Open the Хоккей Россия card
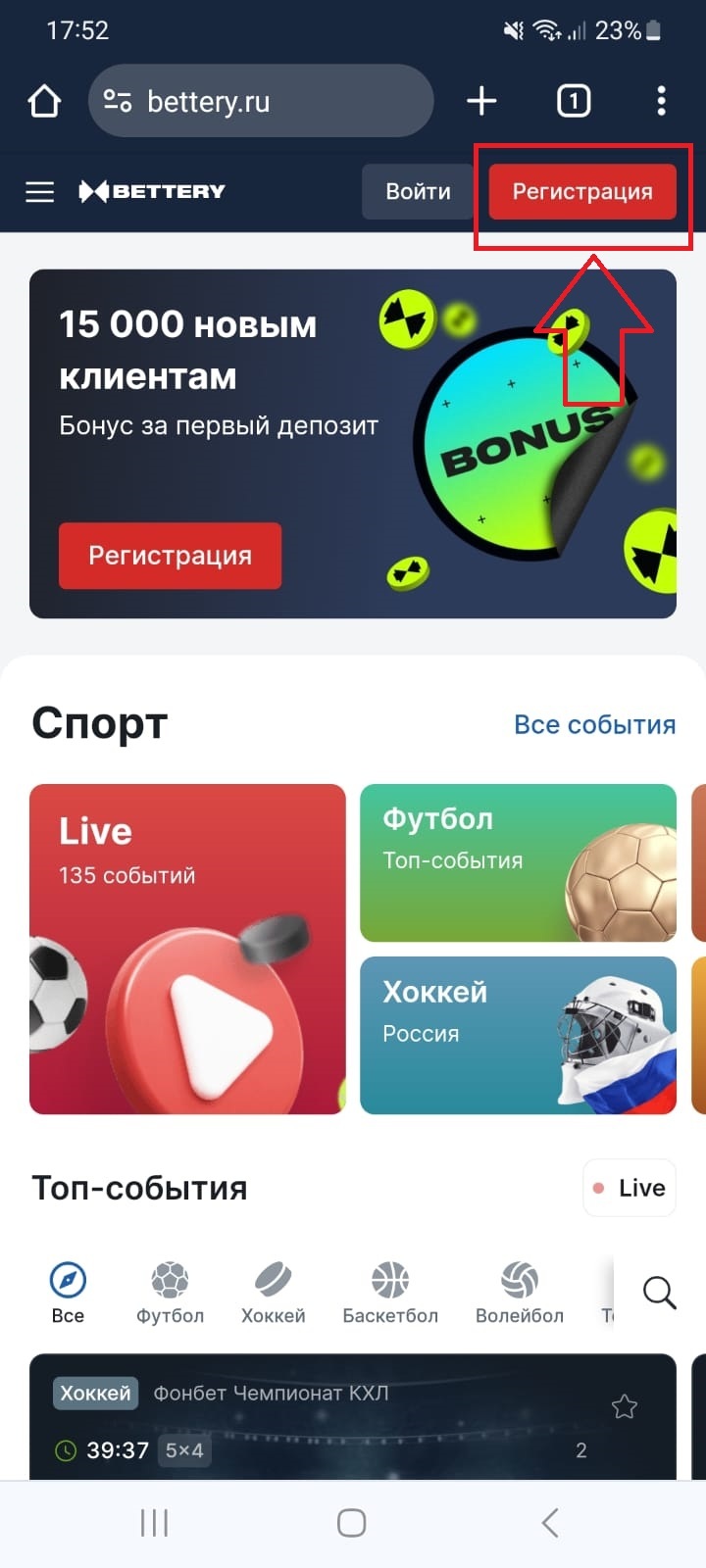The image size is (706, 1568). [x=518, y=1035]
